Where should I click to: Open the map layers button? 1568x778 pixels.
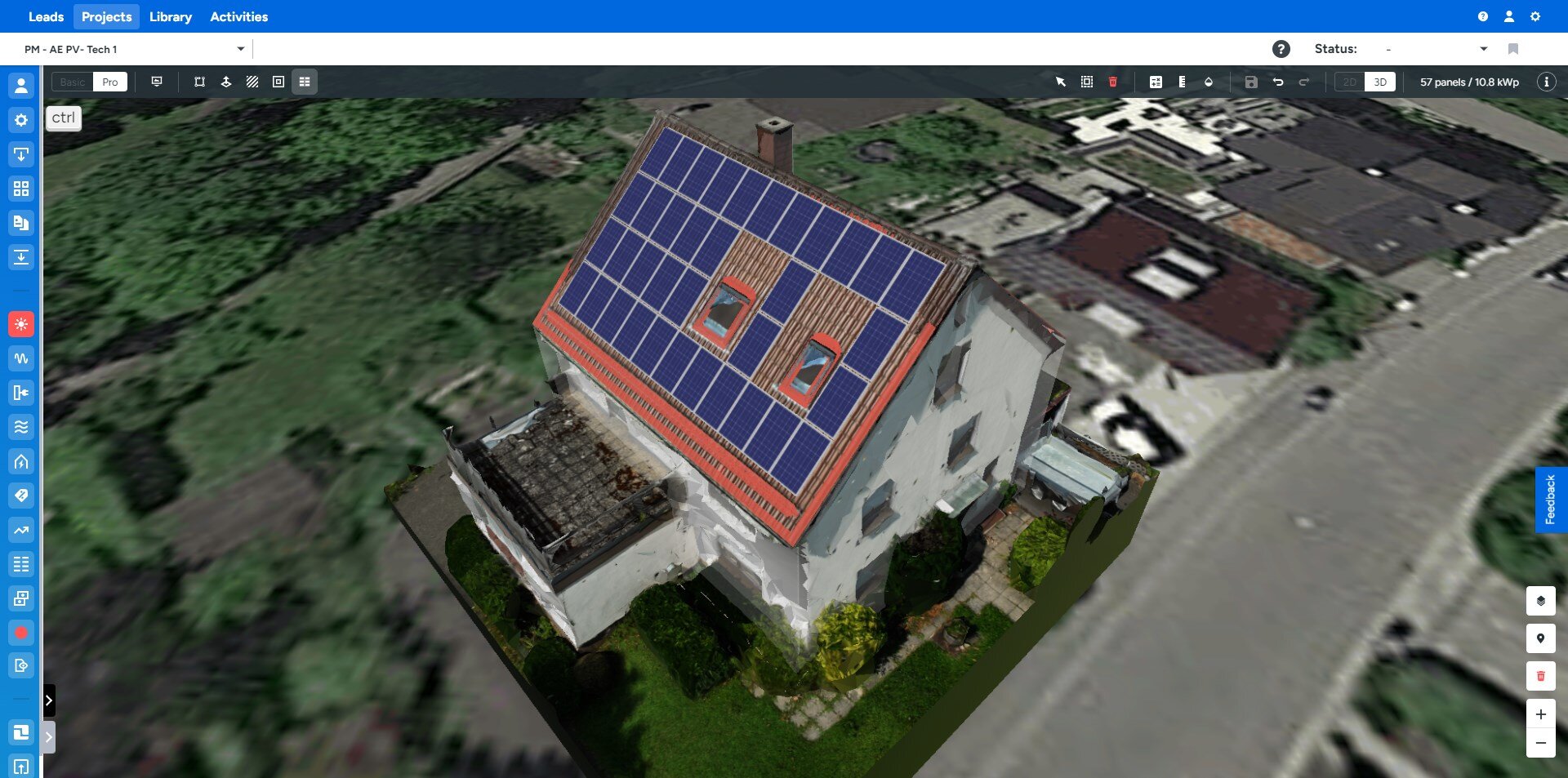coord(1540,601)
